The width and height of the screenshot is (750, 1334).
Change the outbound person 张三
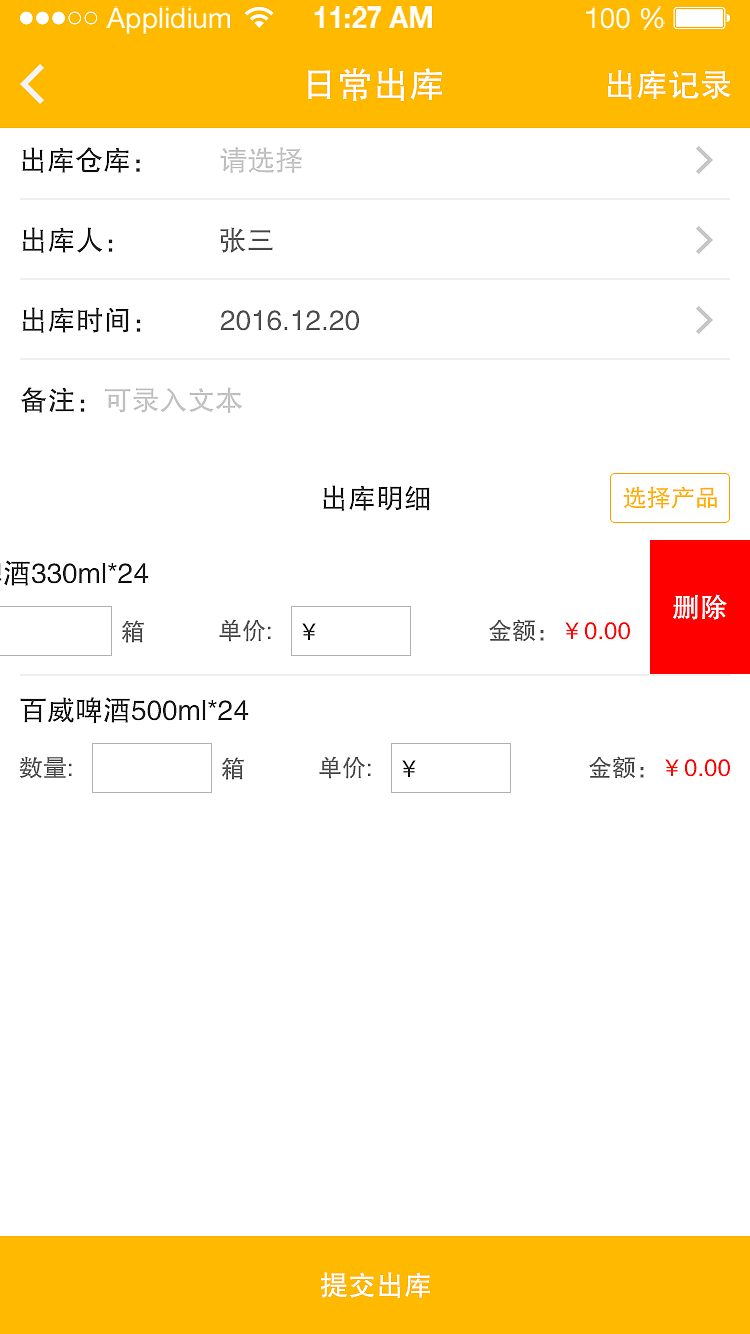tap(247, 240)
